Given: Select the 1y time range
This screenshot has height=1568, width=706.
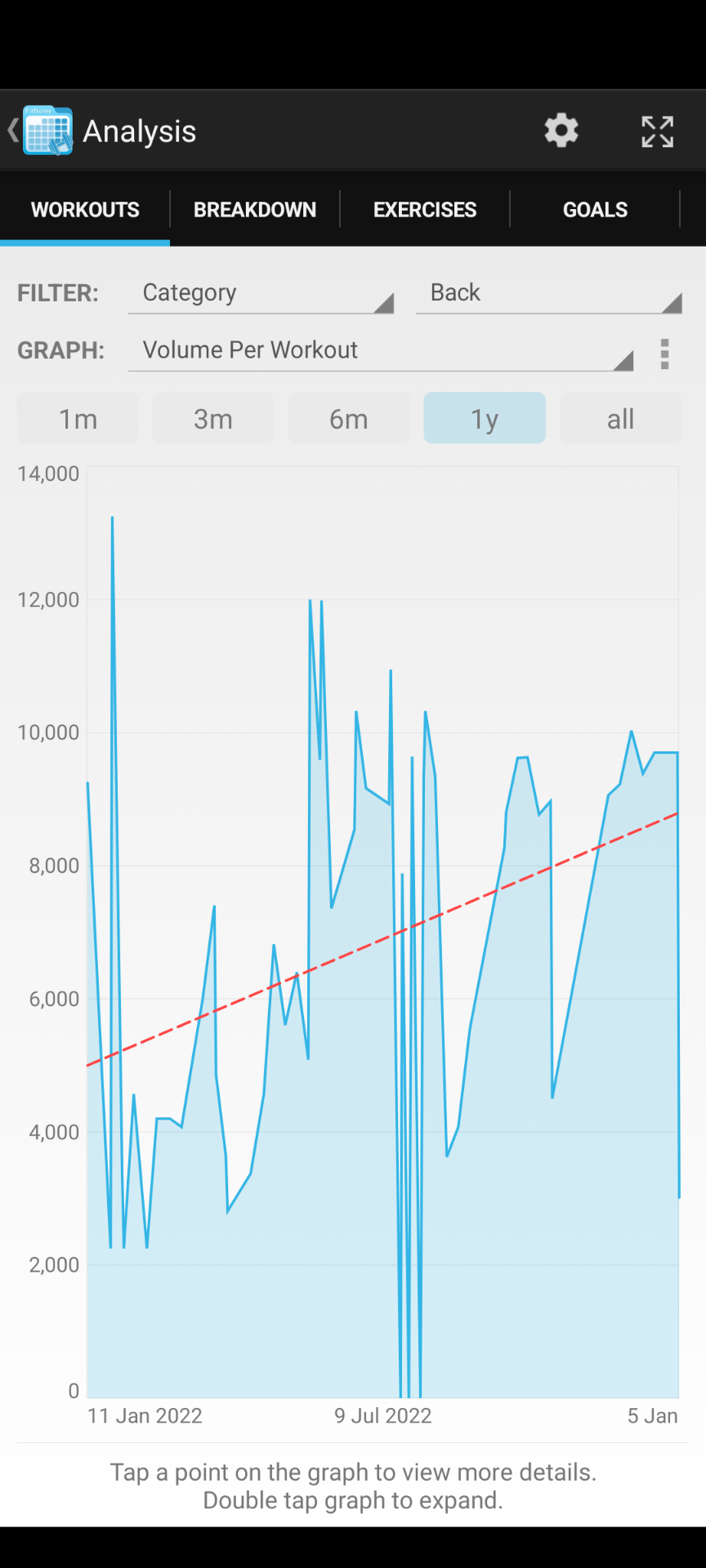Looking at the screenshot, I should tap(485, 418).
